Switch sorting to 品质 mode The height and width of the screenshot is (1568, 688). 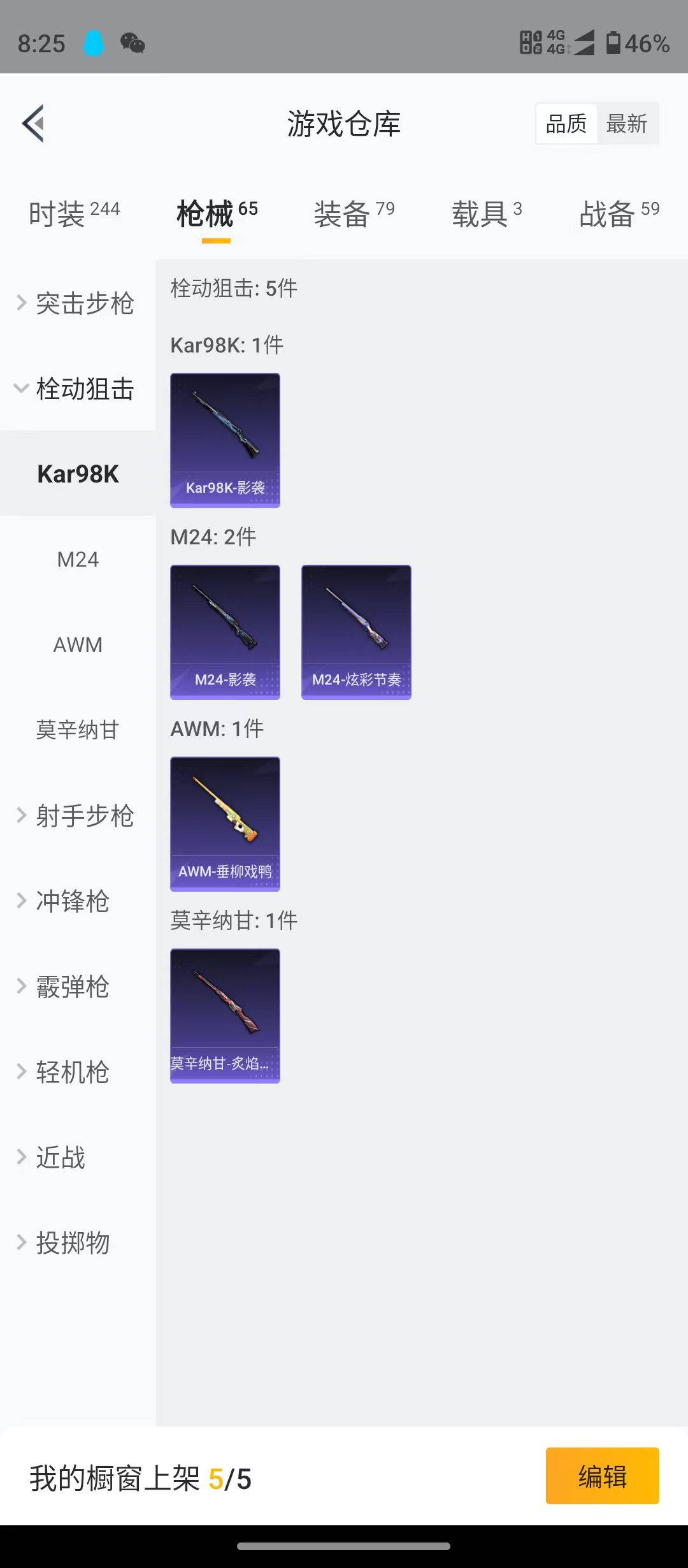click(567, 124)
